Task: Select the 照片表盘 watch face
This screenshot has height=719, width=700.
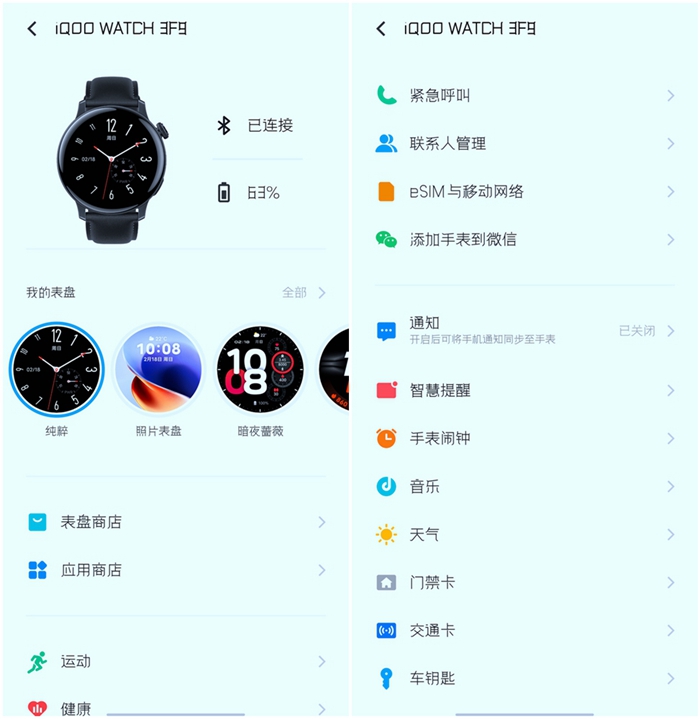Action: [x=159, y=369]
